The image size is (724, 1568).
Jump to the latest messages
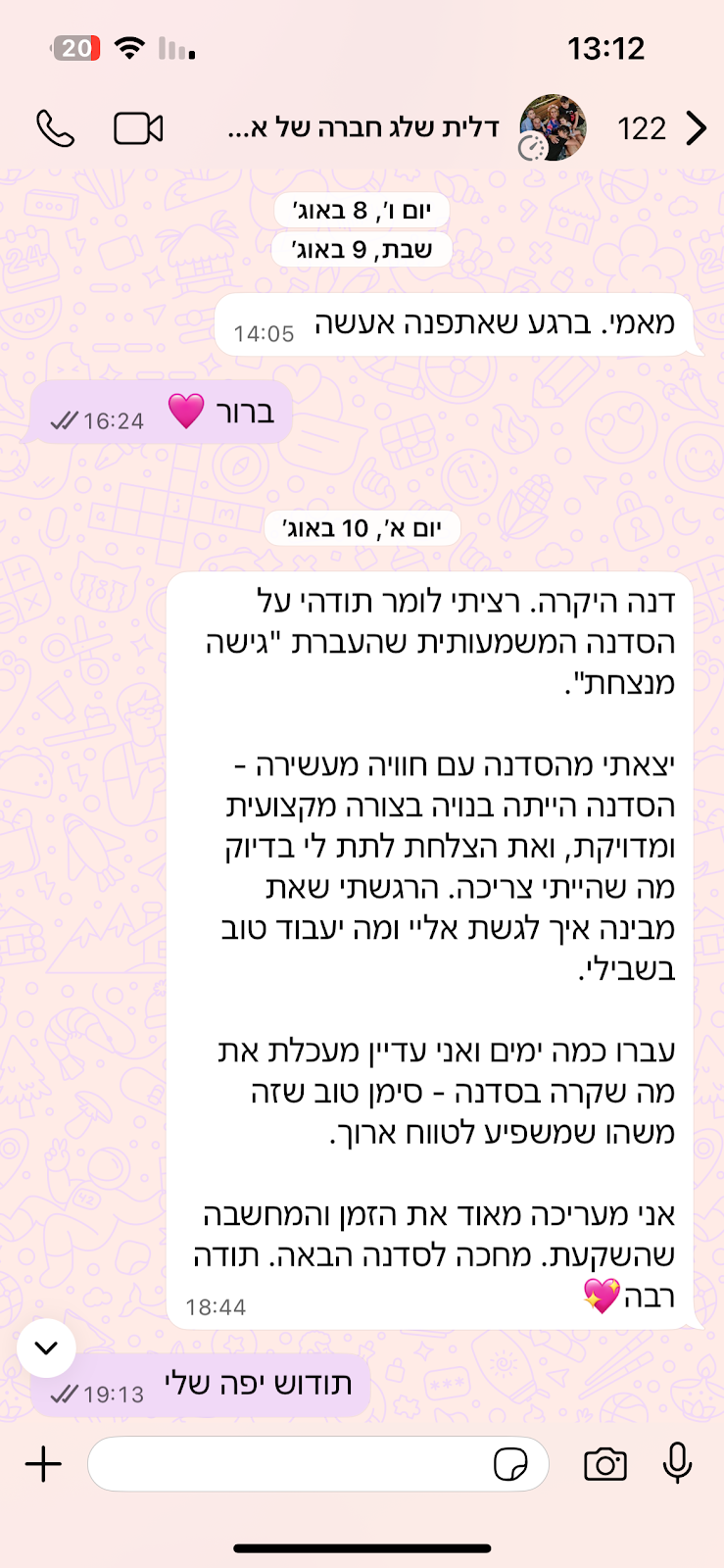click(46, 1347)
